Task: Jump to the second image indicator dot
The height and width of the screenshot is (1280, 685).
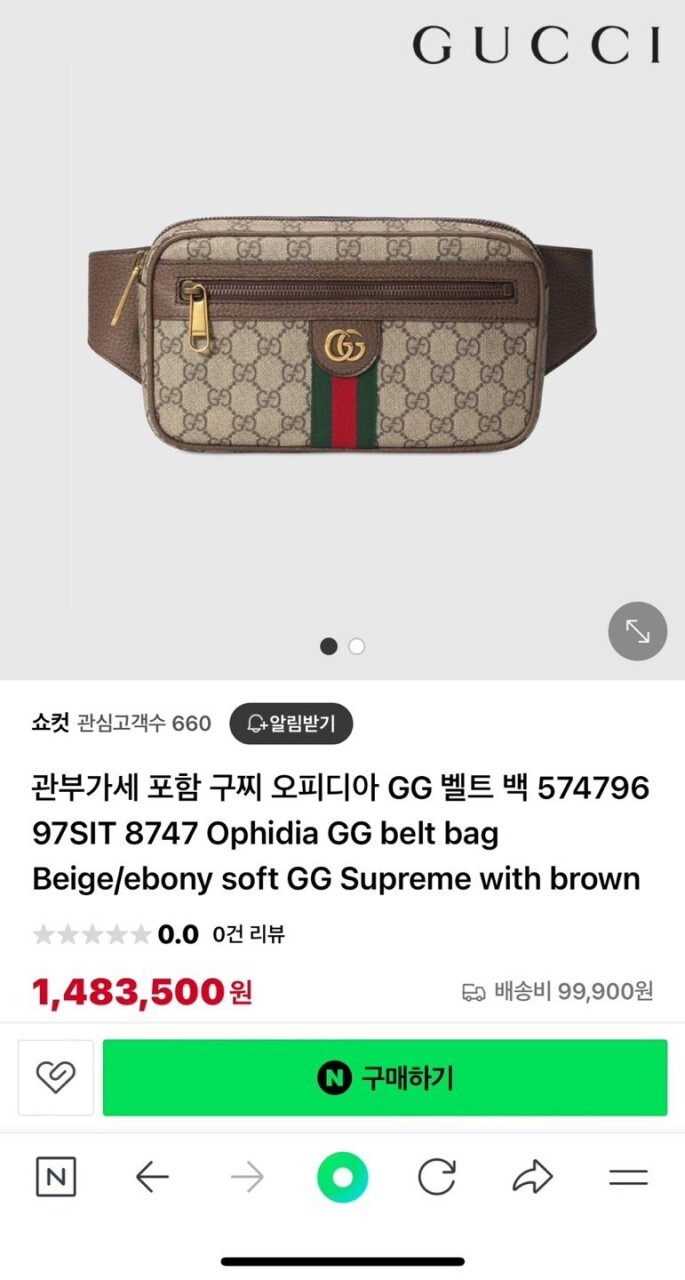Action: (356, 646)
